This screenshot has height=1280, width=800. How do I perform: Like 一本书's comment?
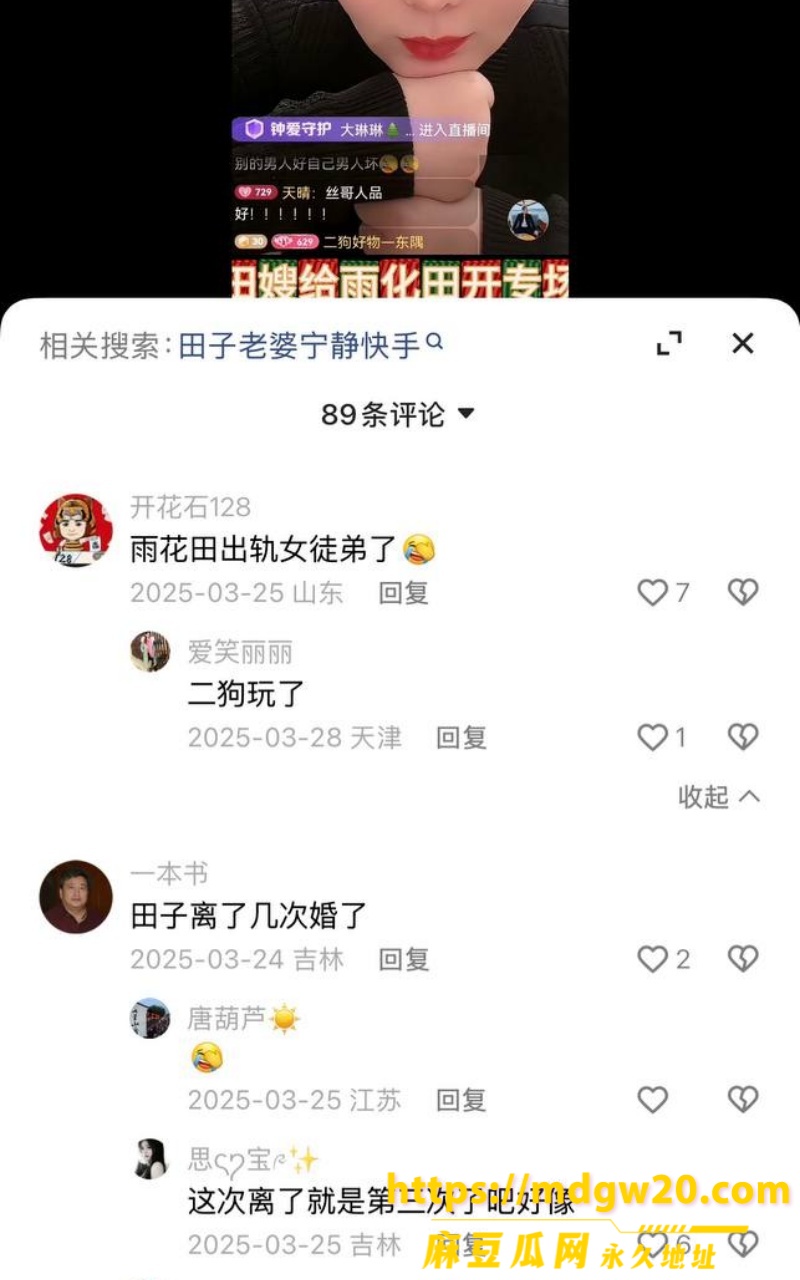point(663,960)
